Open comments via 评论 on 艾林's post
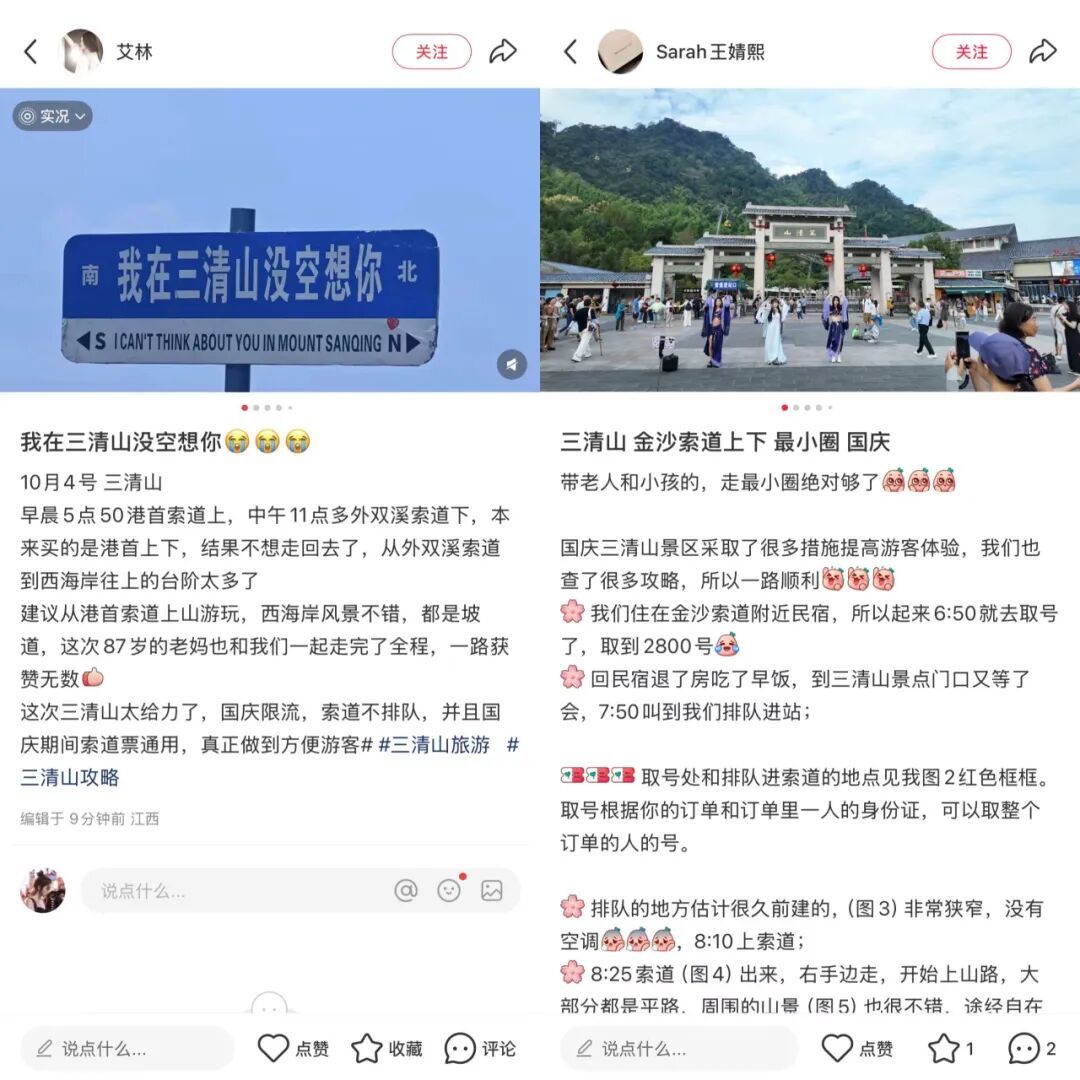The width and height of the screenshot is (1080, 1080). click(480, 1048)
